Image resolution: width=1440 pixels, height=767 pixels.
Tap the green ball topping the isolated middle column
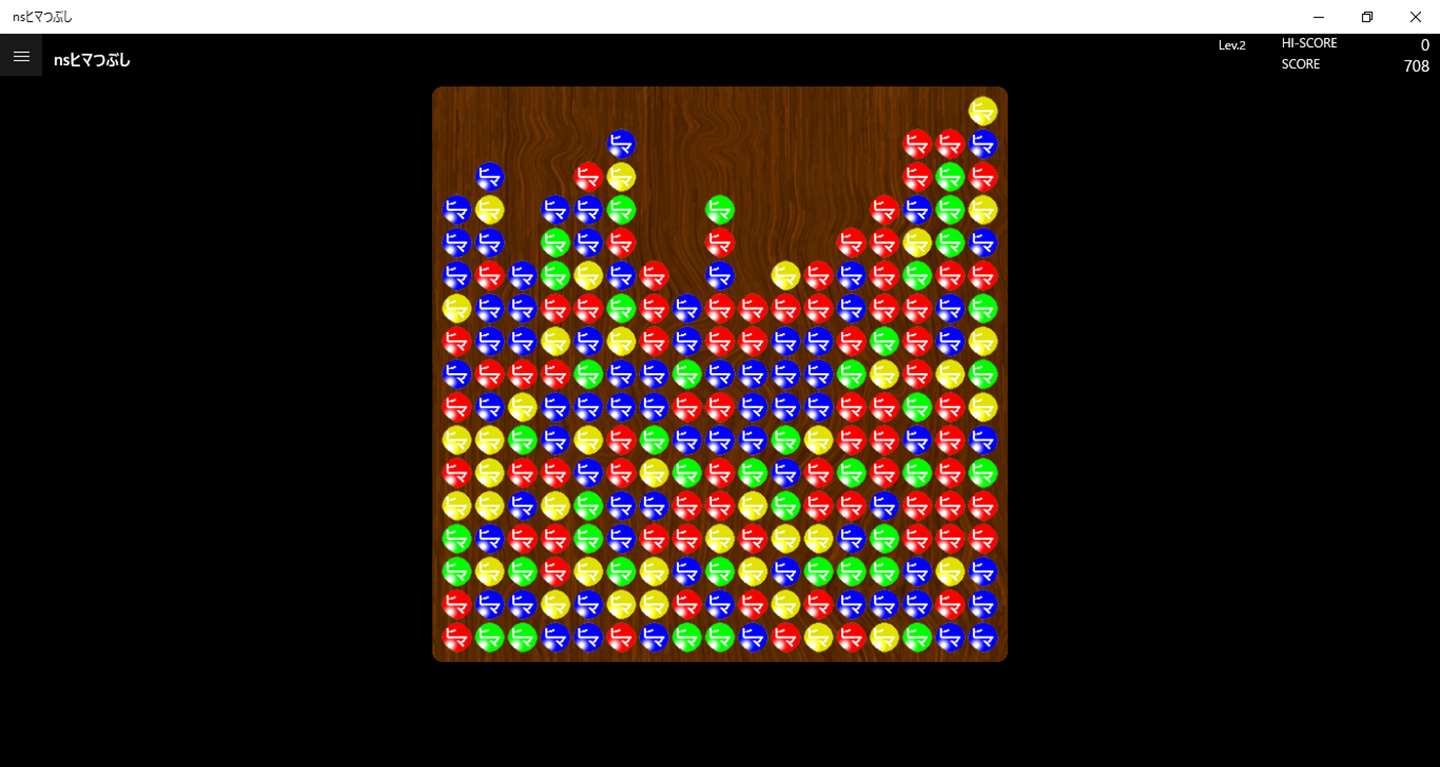[719, 210]
